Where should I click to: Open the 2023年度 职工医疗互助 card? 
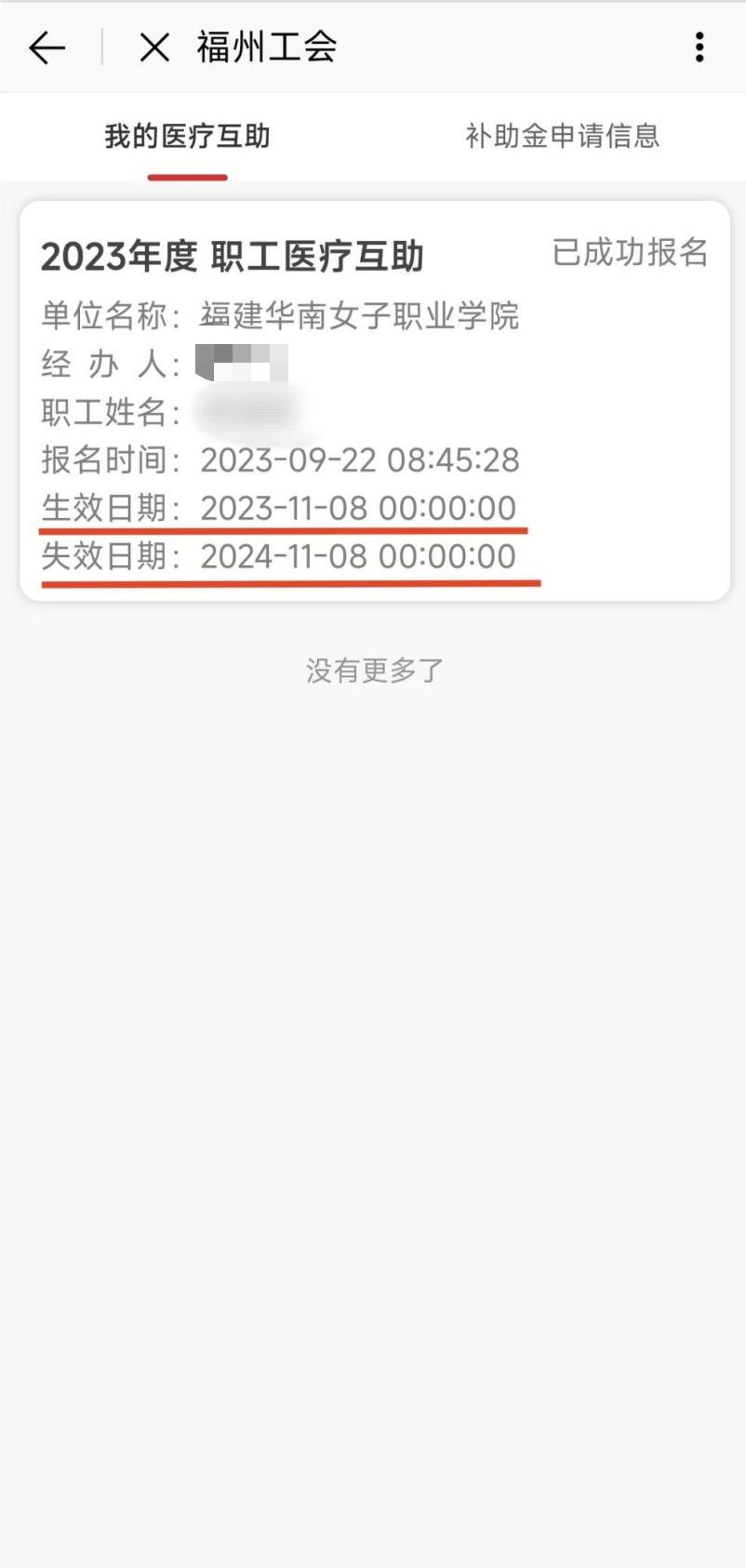(374, 400)
